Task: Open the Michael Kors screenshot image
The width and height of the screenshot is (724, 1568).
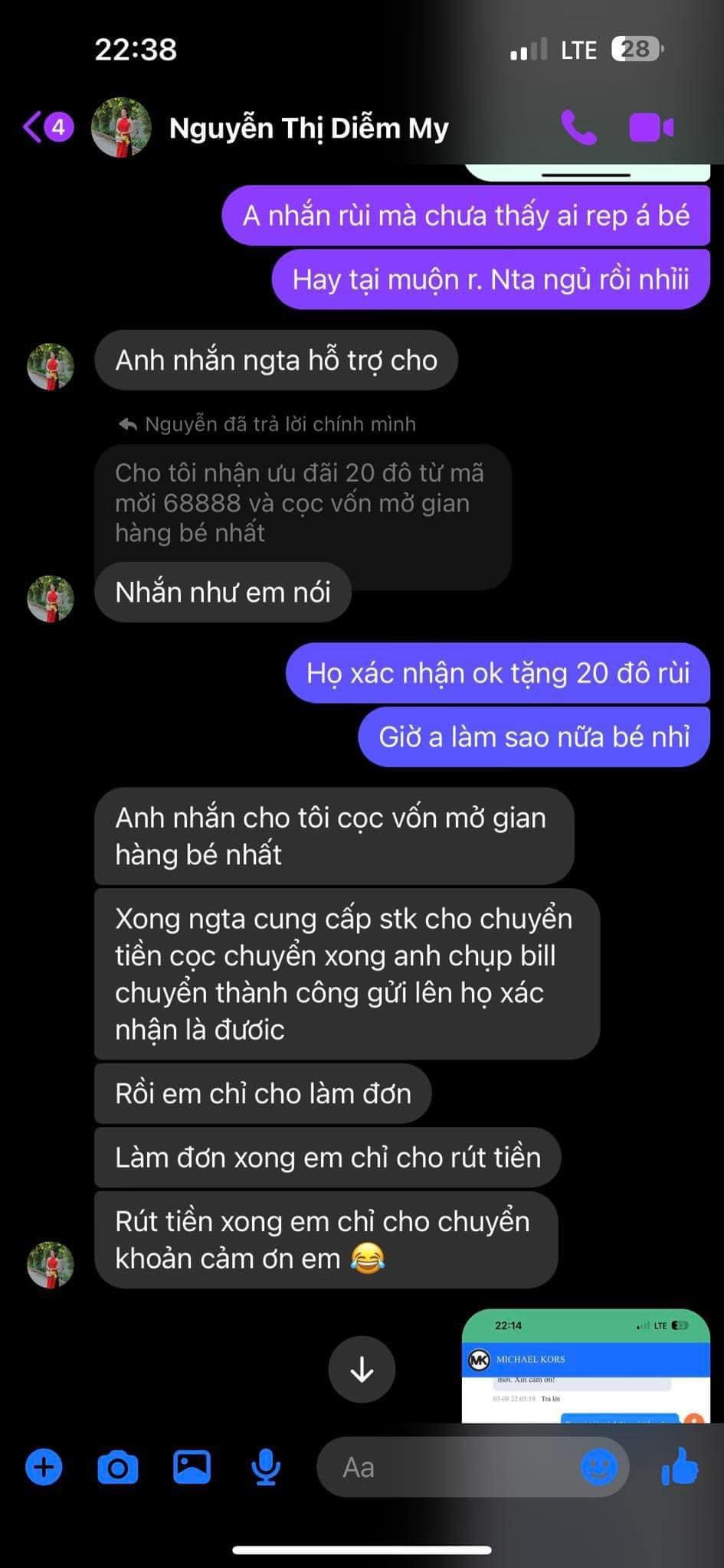Action: pos(585,1367)
